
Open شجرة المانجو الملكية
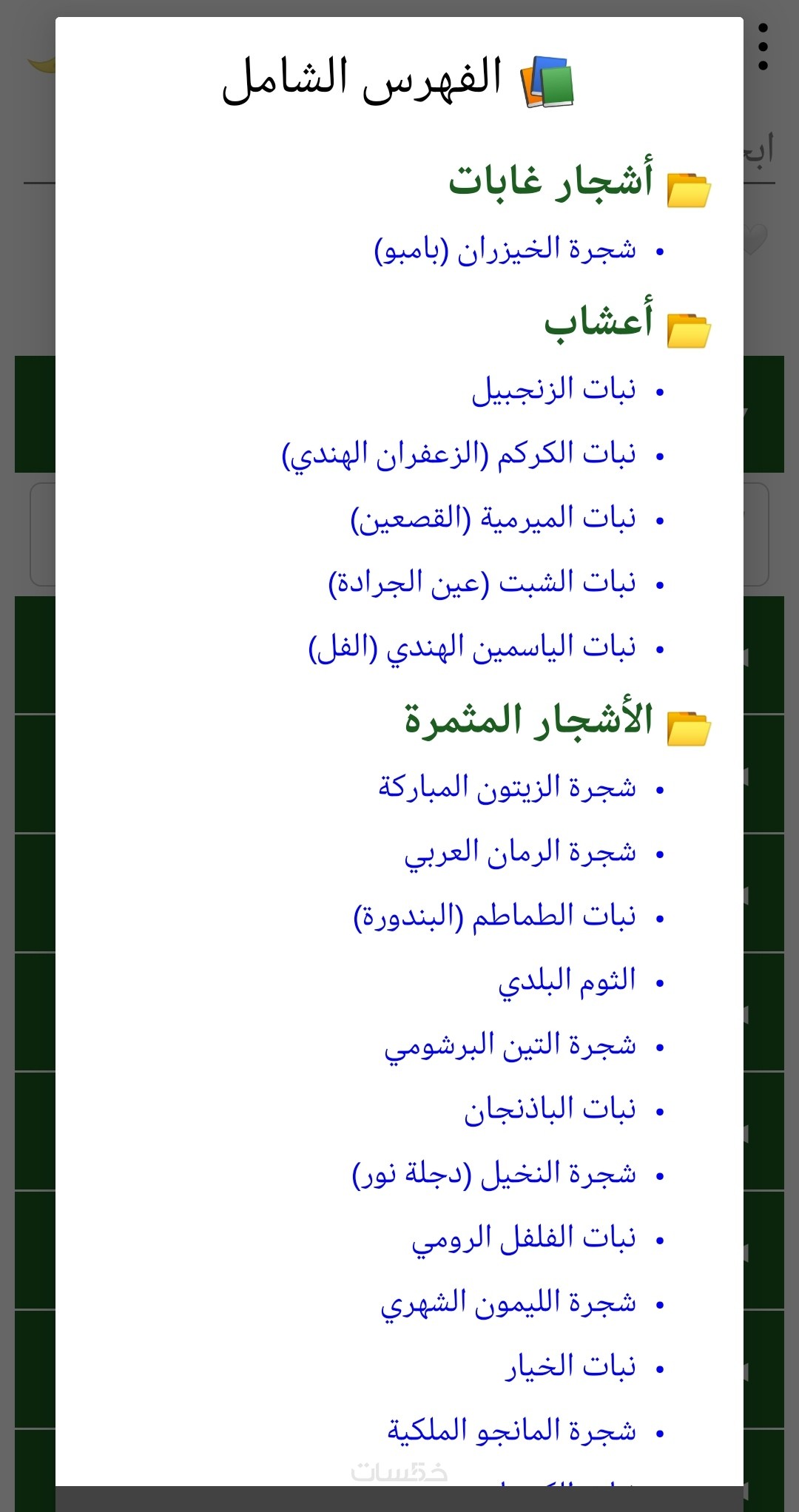511,1431
